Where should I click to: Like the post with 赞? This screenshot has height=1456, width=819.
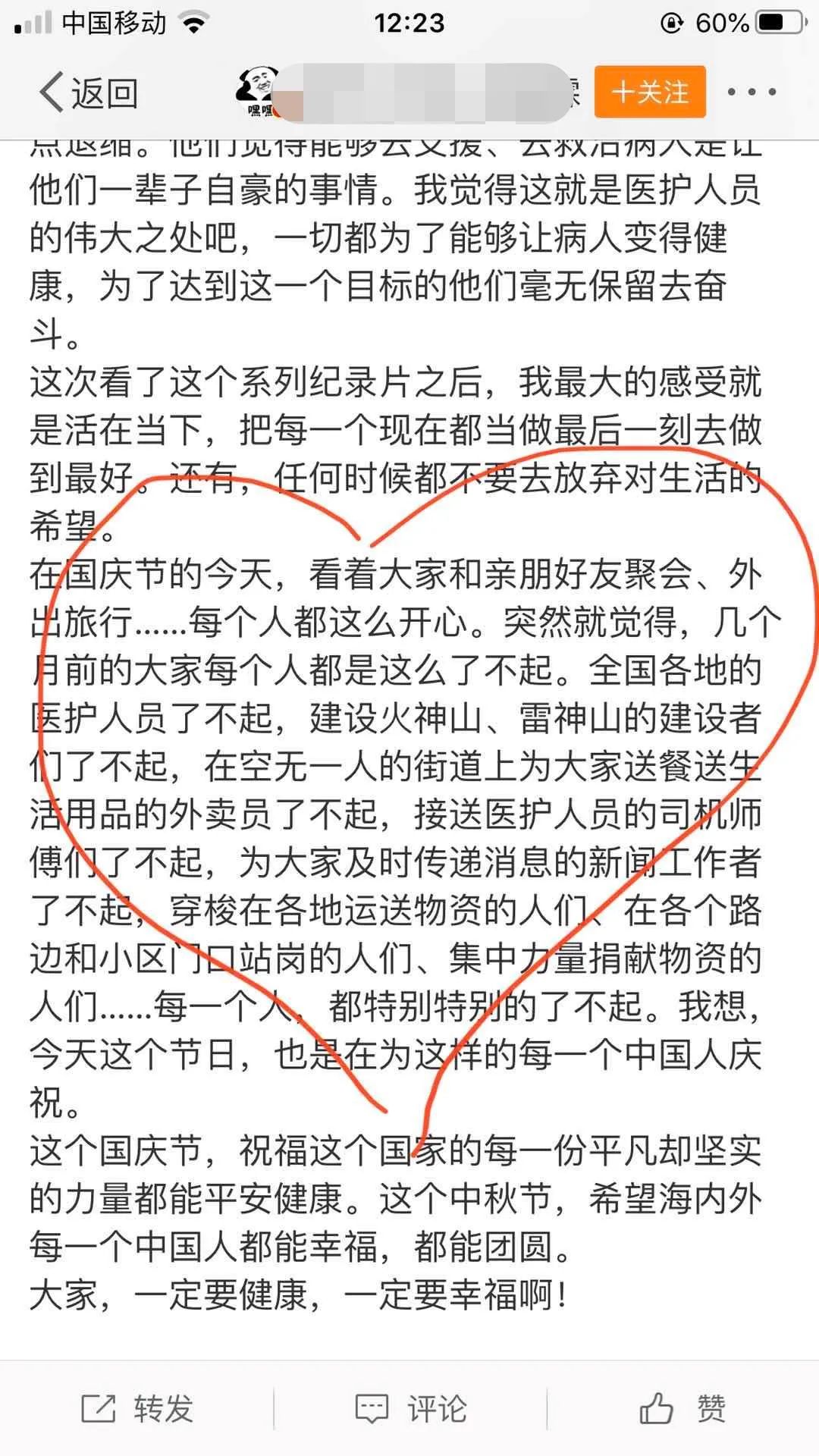(x=682, y=1409)
